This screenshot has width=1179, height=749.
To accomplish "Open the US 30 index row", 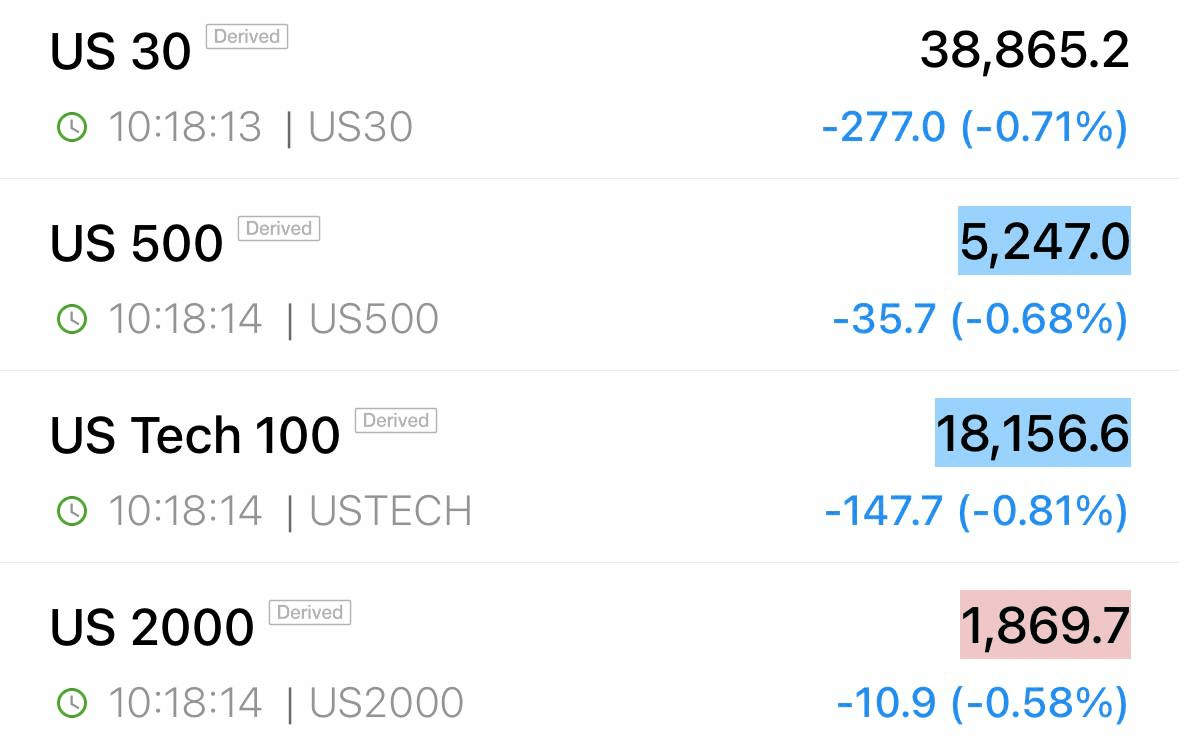I will (121, 51).
